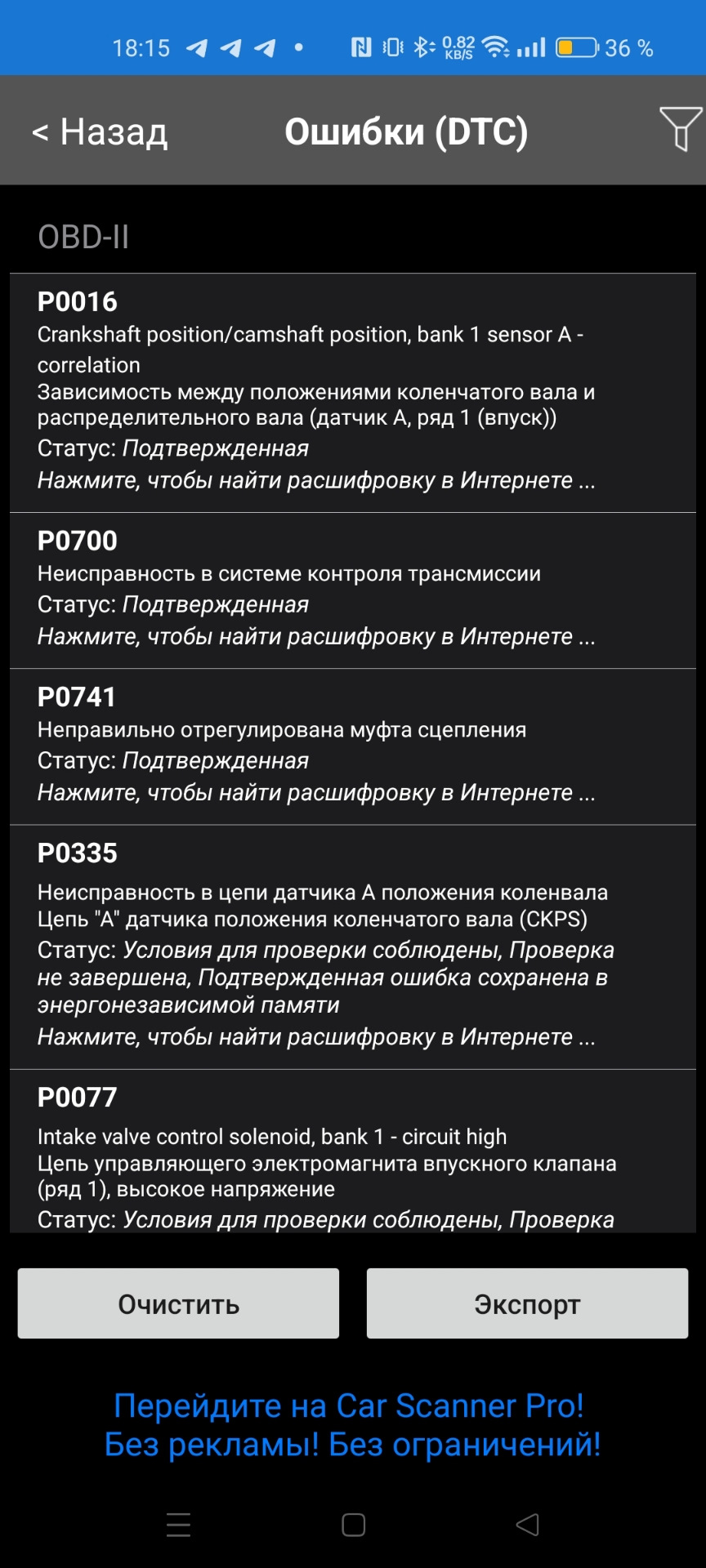Tap the system home button

click(x=353, y=1525)
